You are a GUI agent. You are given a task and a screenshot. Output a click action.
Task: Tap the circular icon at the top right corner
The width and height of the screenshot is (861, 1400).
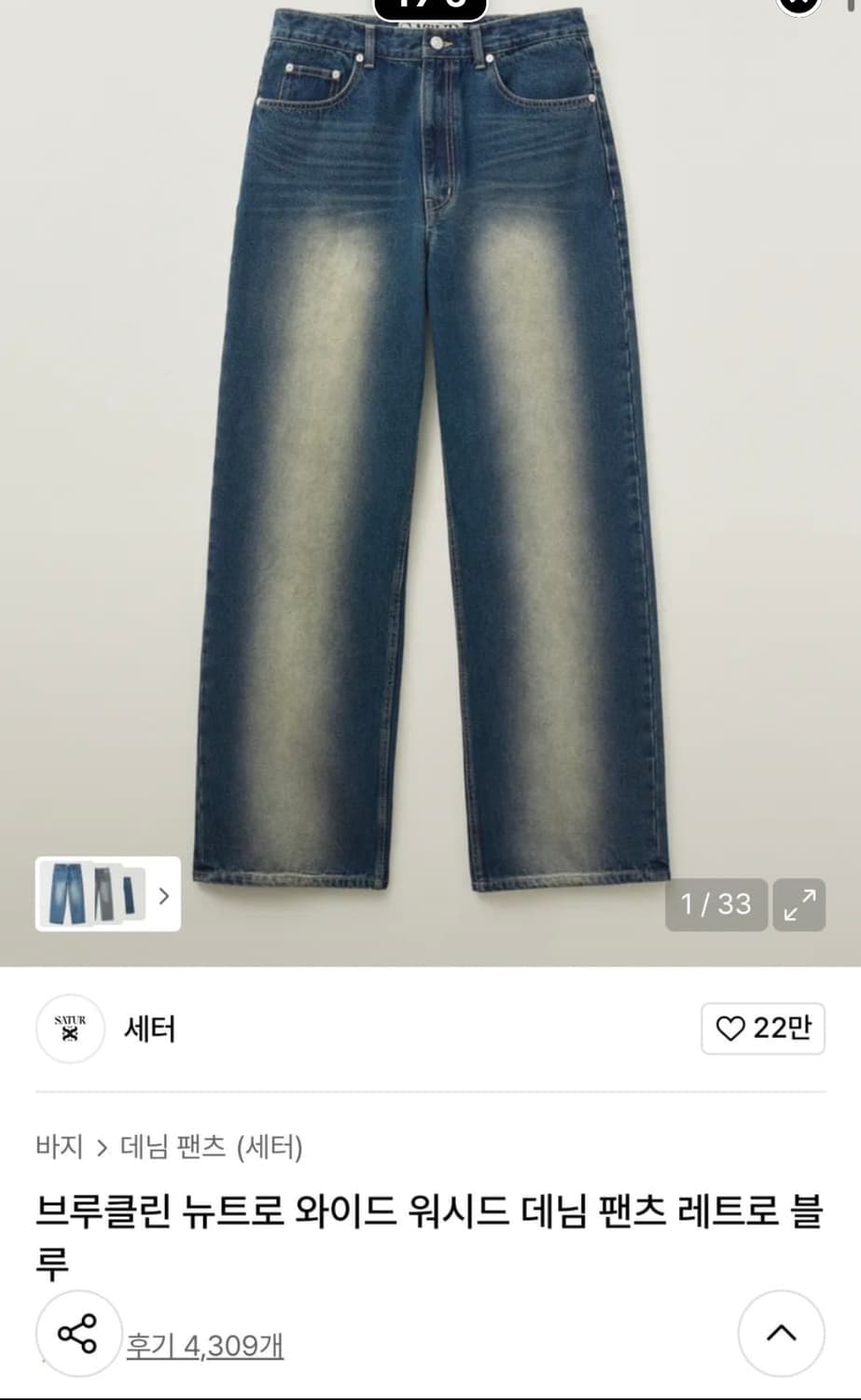click(x=795, y=7)
